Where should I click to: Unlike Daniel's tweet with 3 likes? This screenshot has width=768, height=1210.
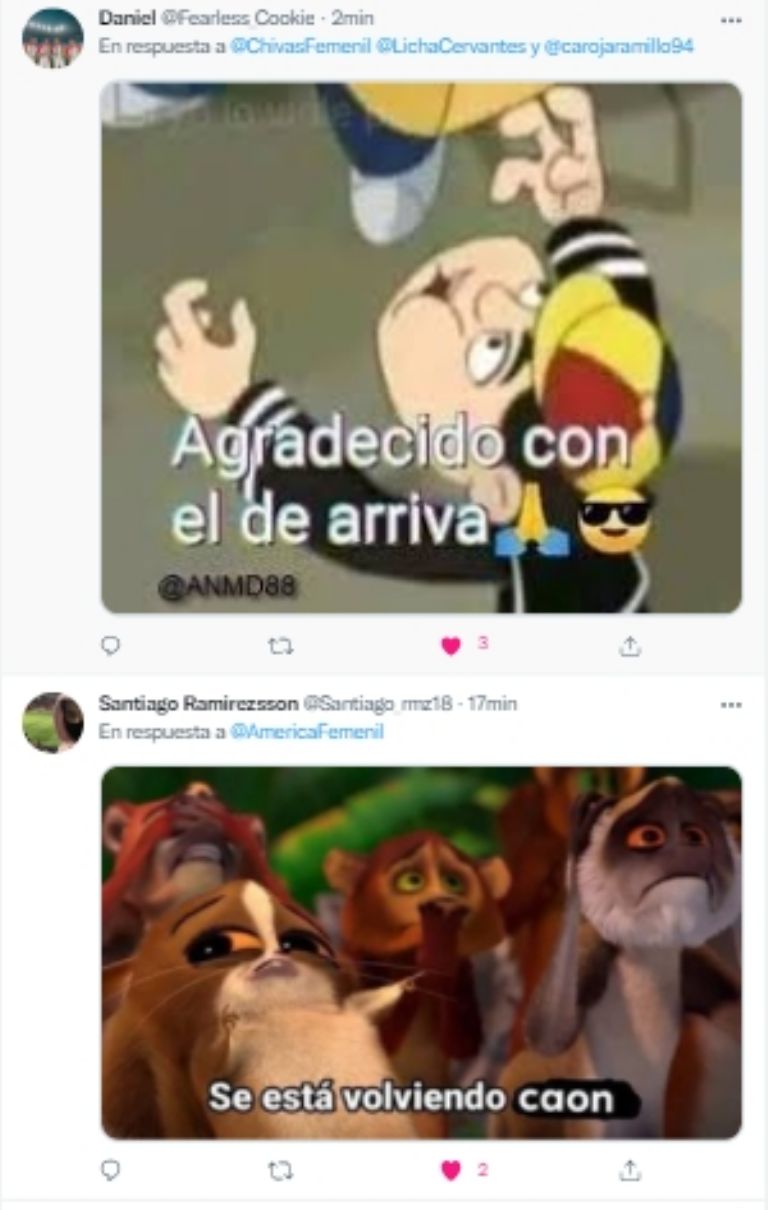pos(451,646)
